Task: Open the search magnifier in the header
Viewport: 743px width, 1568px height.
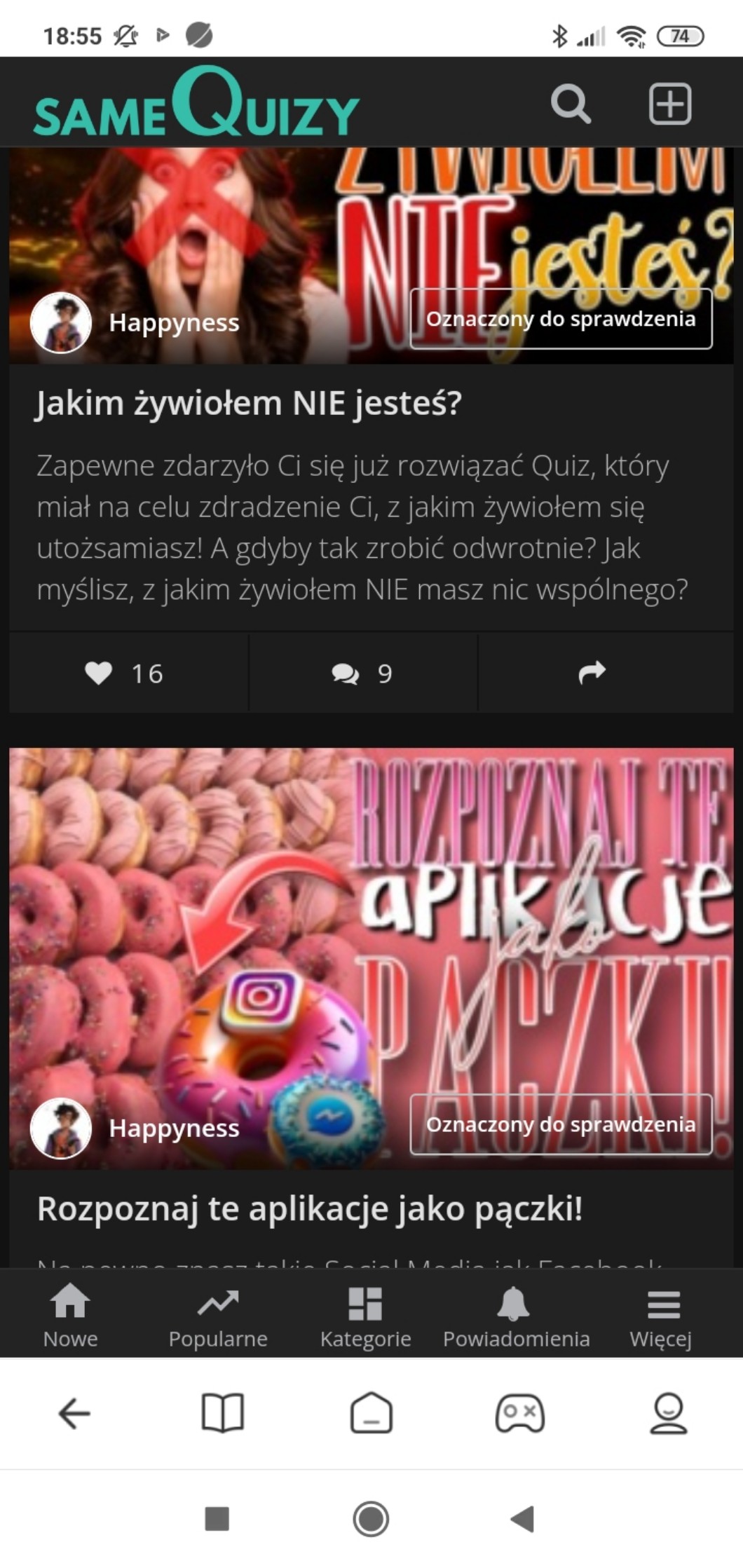Action: pos(570,104)
